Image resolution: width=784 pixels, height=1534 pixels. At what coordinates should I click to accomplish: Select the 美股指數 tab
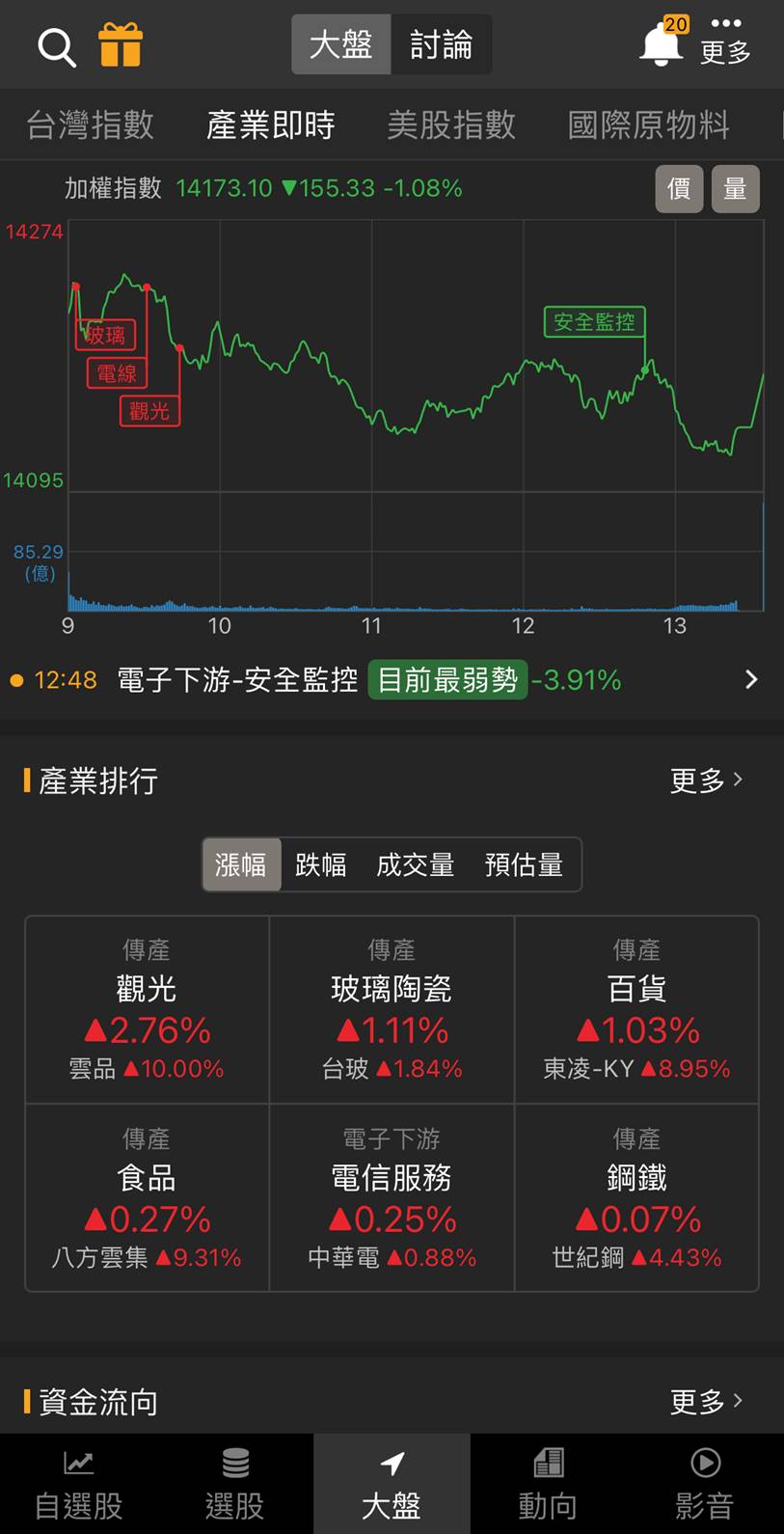click(x=451, y=124)
